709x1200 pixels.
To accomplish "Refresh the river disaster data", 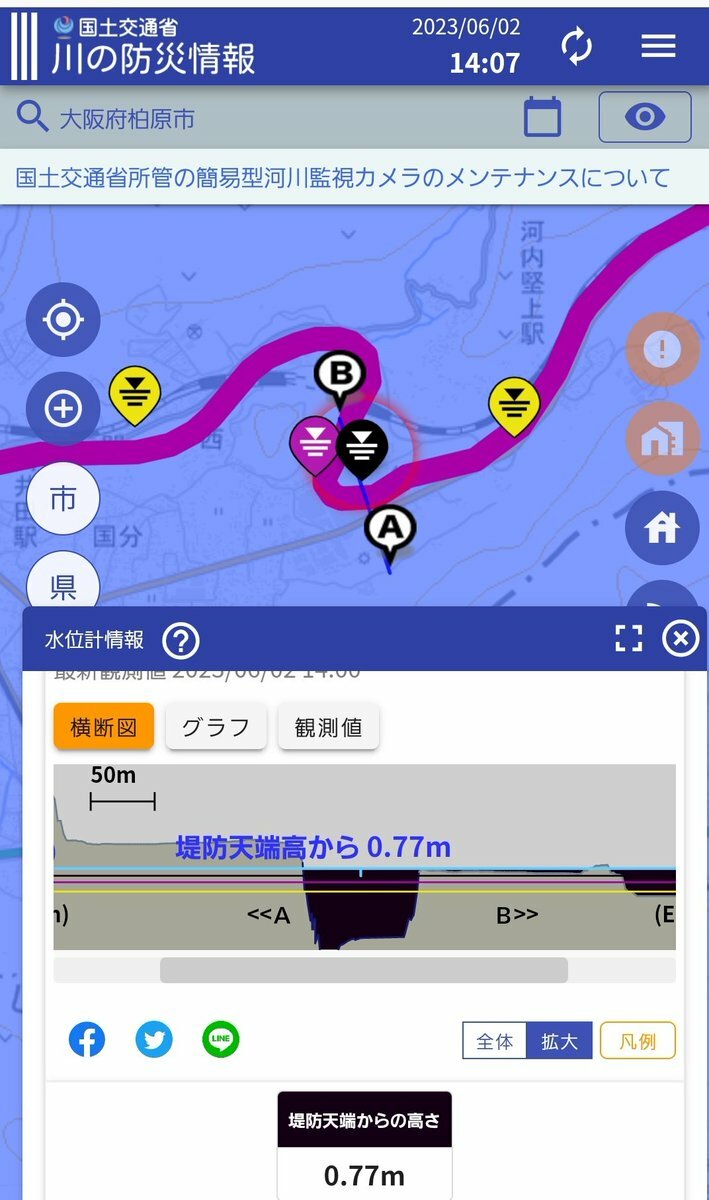I will pyautogui.click(x=577, y=46).
